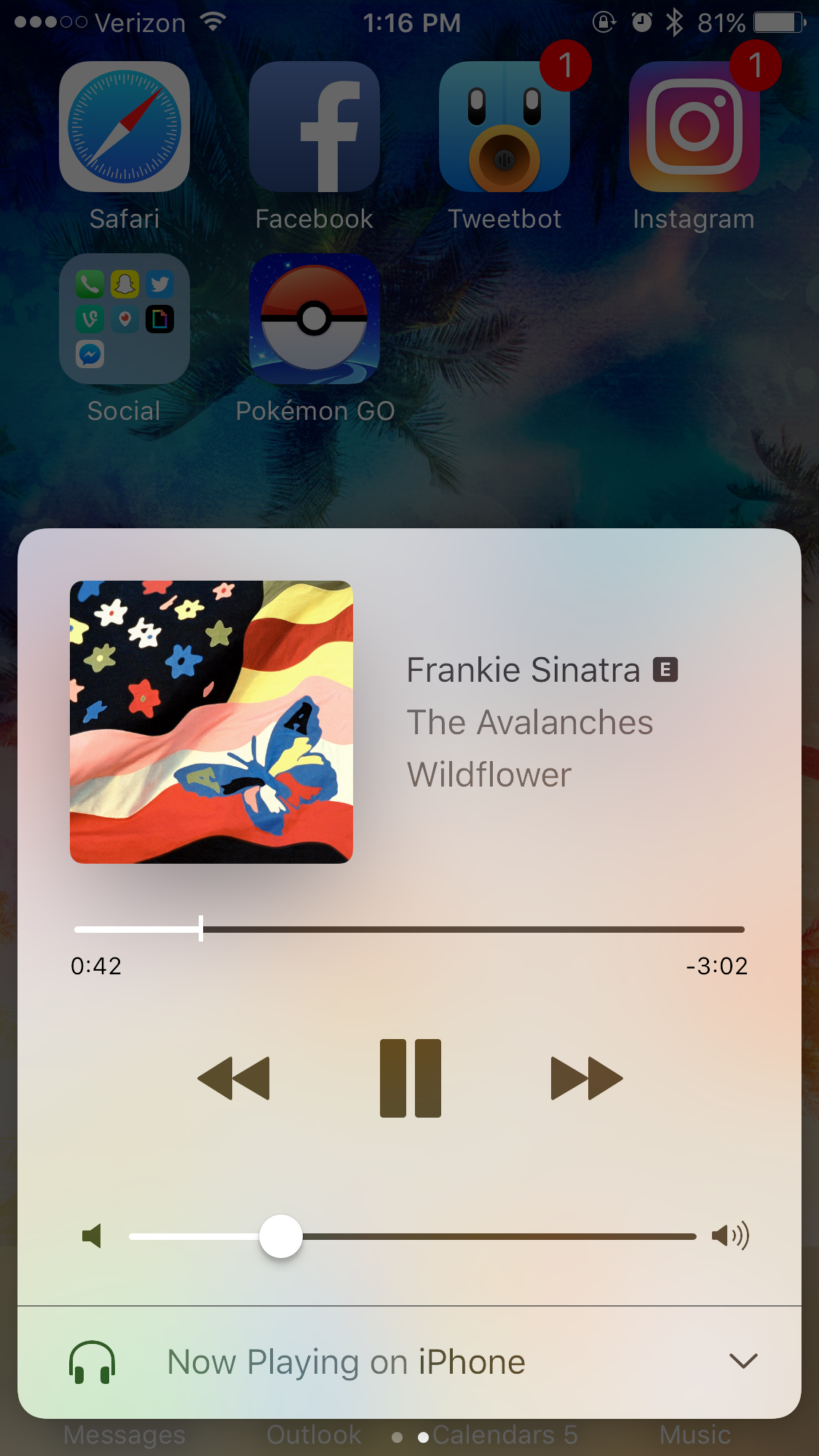The height and width of the screenshot is (1456, 819).
Task: Tap the song progress scrubber
Action: pos(202,929)
